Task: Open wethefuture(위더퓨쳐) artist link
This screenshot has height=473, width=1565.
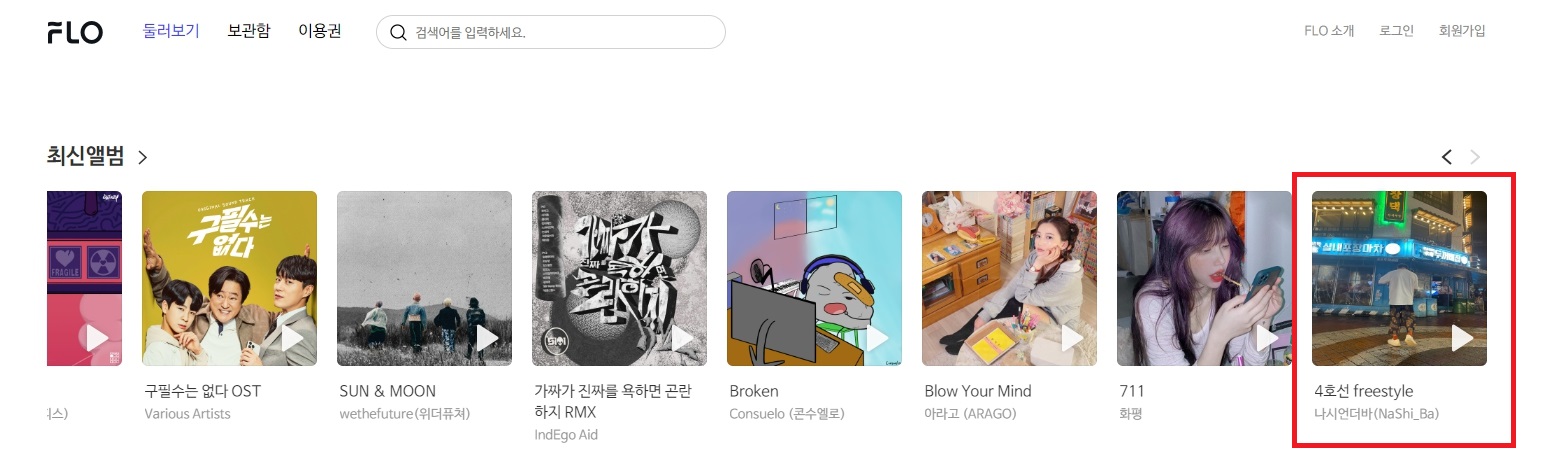Action: (405, 414)
